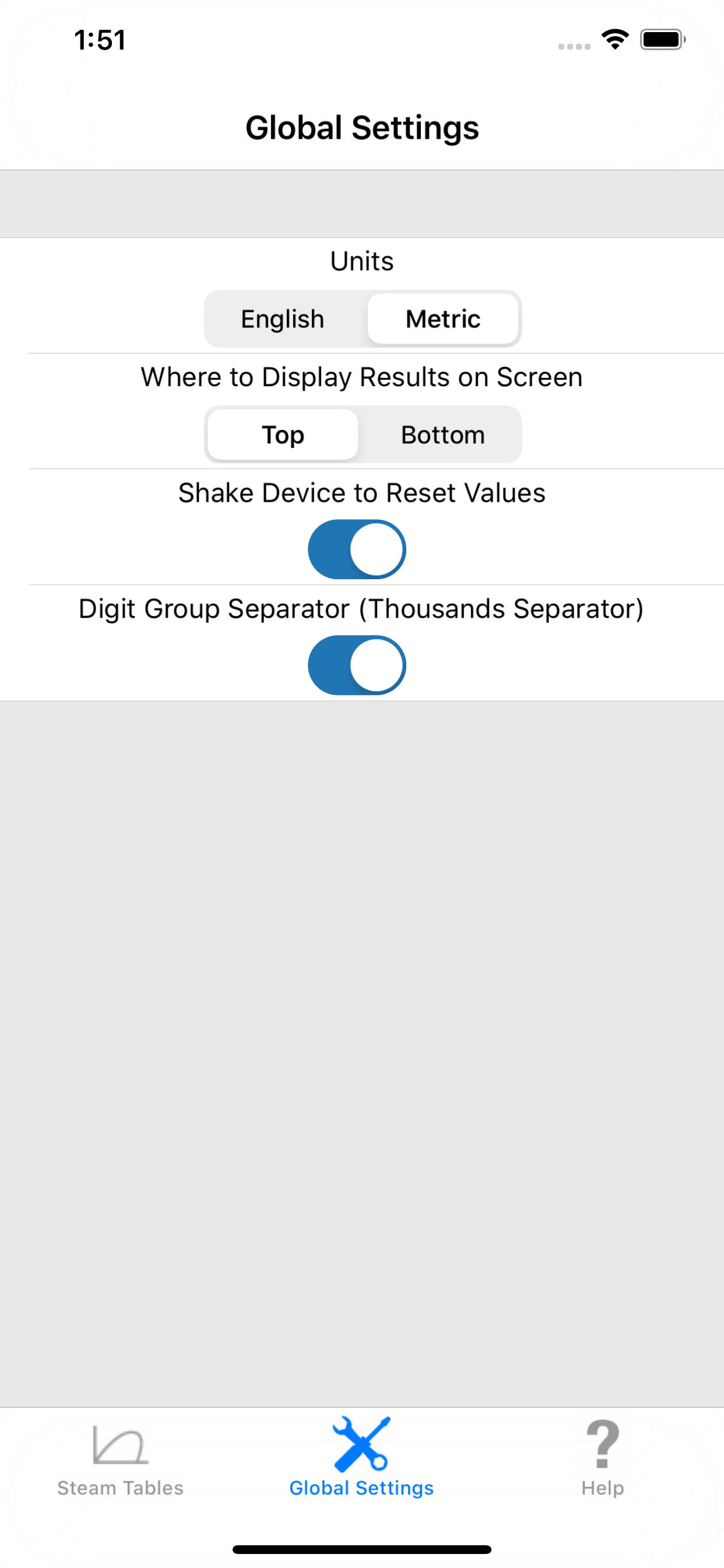
Task: Display results at the Top
Action: click(x=283, y=435)
